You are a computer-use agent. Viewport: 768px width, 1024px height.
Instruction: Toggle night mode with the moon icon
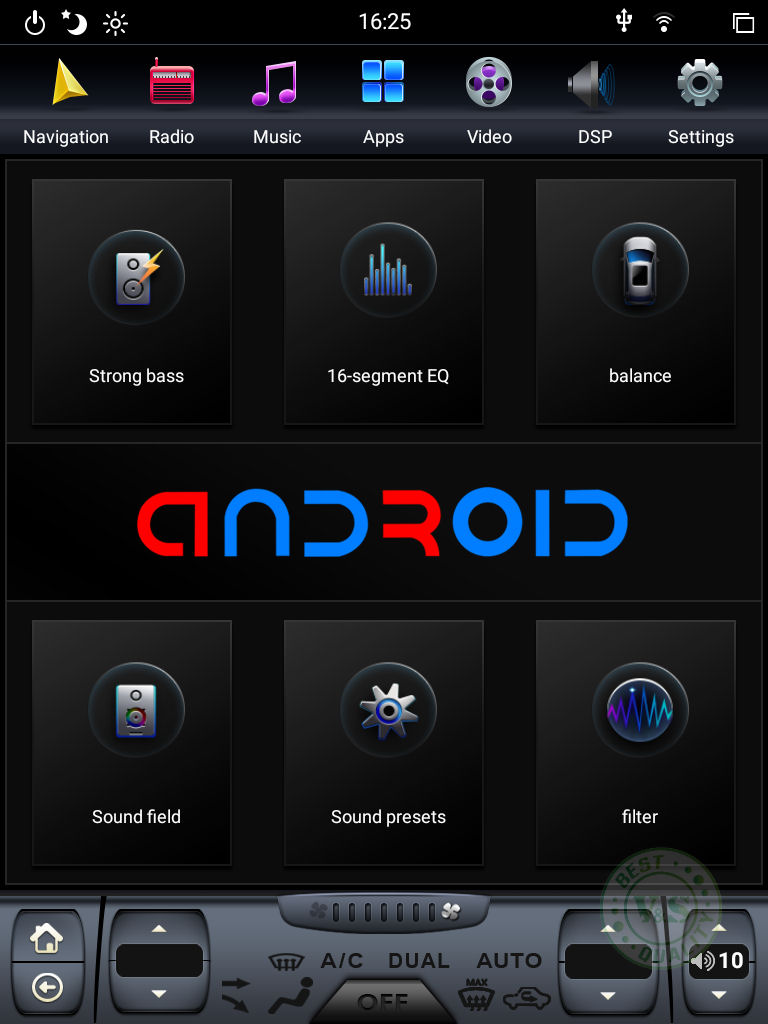tap(75, 22)
